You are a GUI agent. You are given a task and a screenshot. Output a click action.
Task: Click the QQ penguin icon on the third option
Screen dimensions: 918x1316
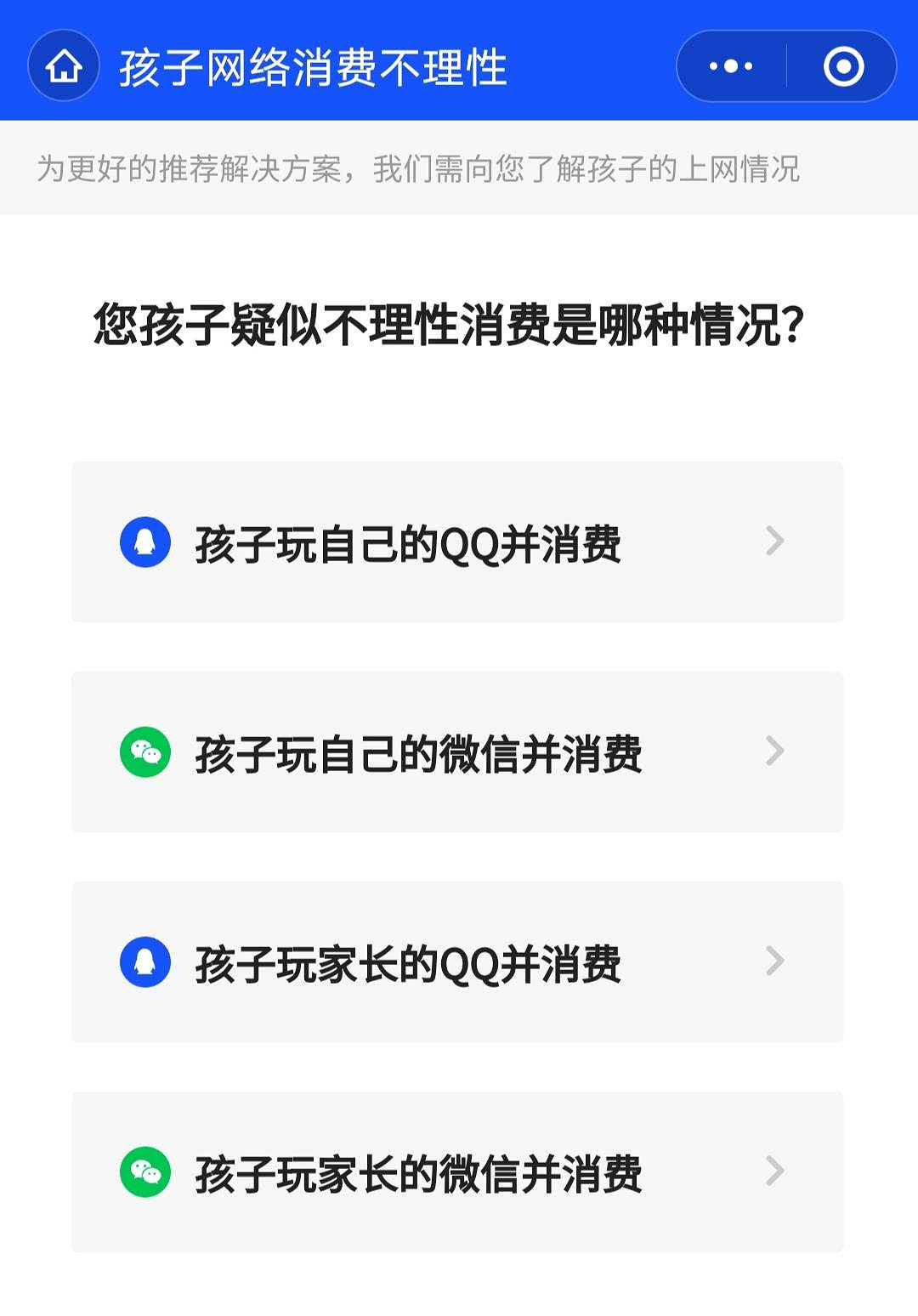tap(145, 961)
